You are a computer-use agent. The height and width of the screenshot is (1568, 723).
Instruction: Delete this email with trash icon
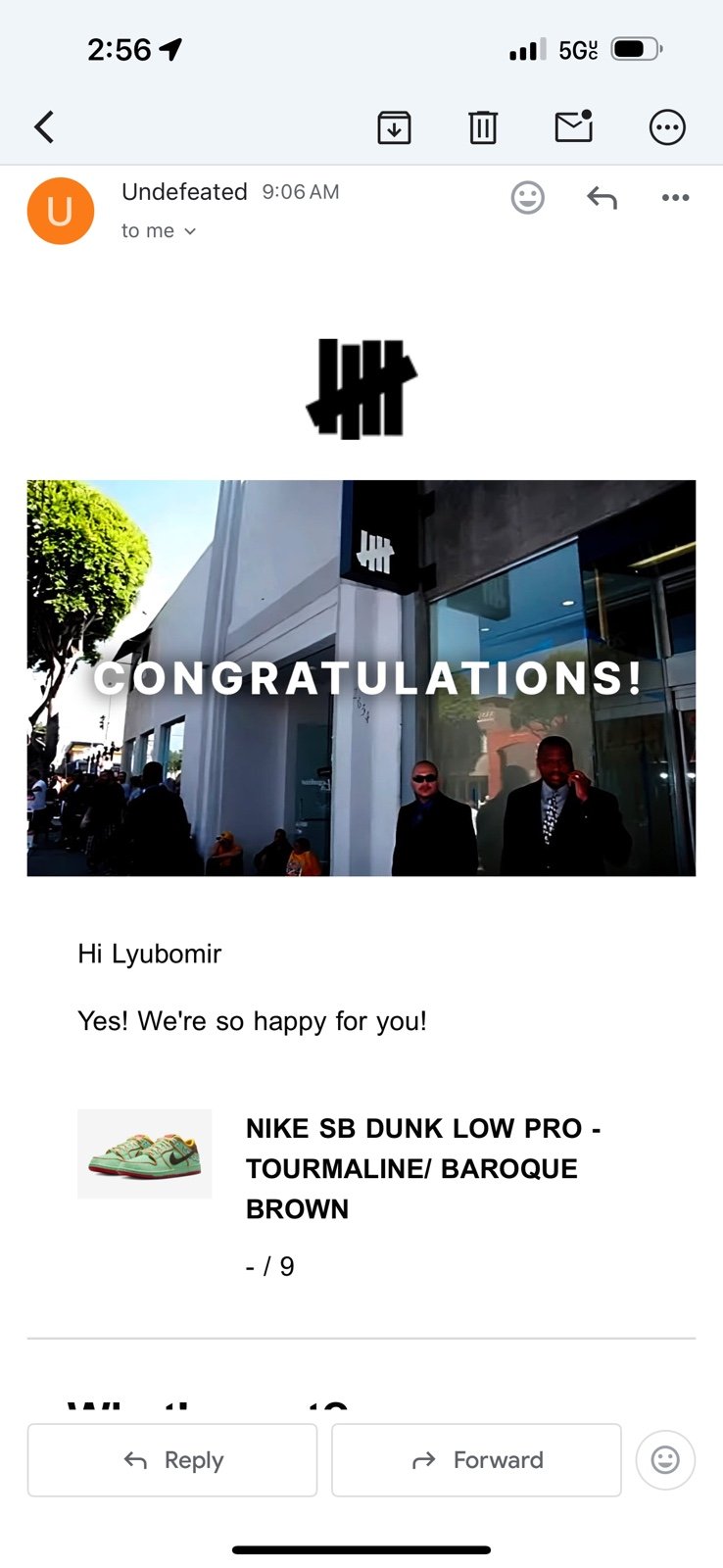(x=483, y=127)
